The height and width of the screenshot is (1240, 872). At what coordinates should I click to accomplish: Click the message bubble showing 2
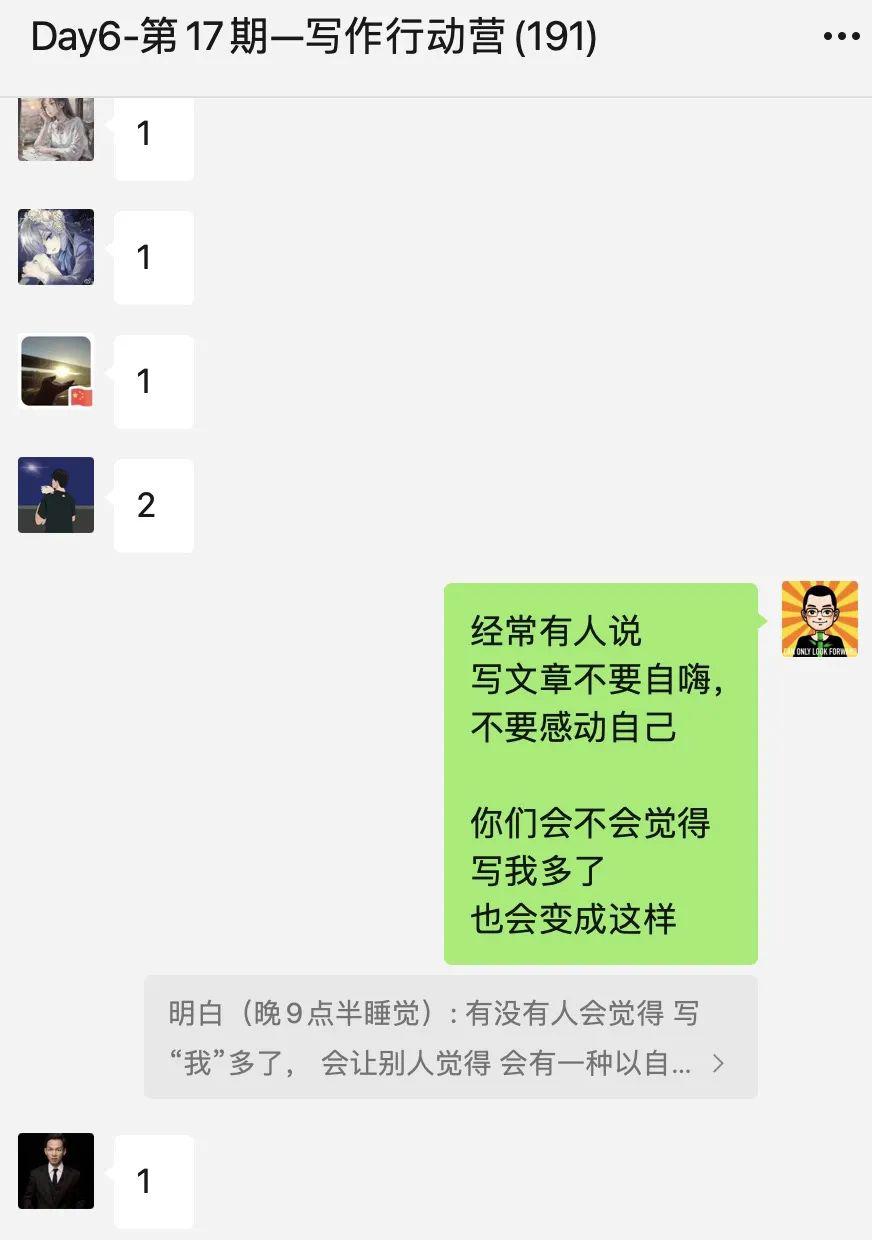click(152, 506)
